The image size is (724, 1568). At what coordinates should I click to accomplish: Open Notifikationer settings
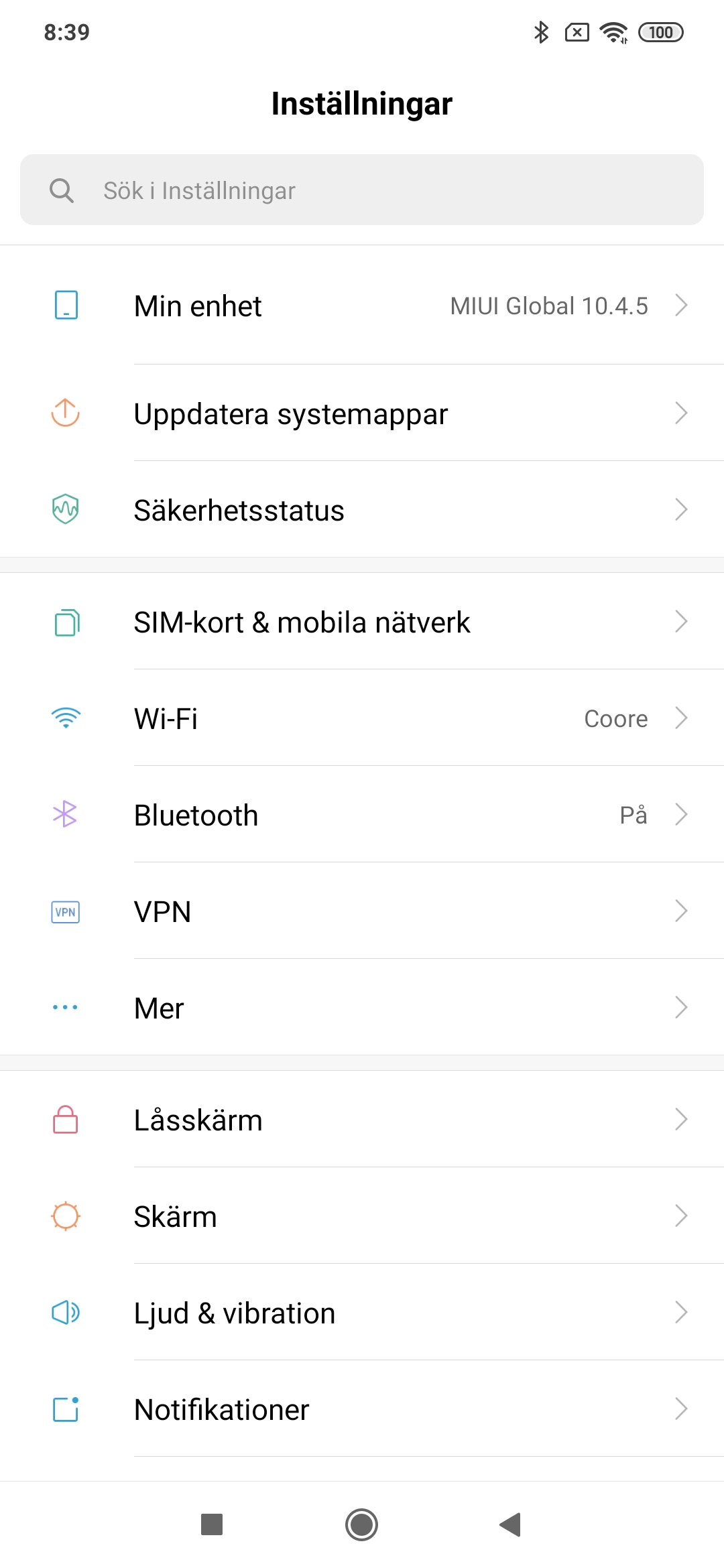(x=362, y=1409)
